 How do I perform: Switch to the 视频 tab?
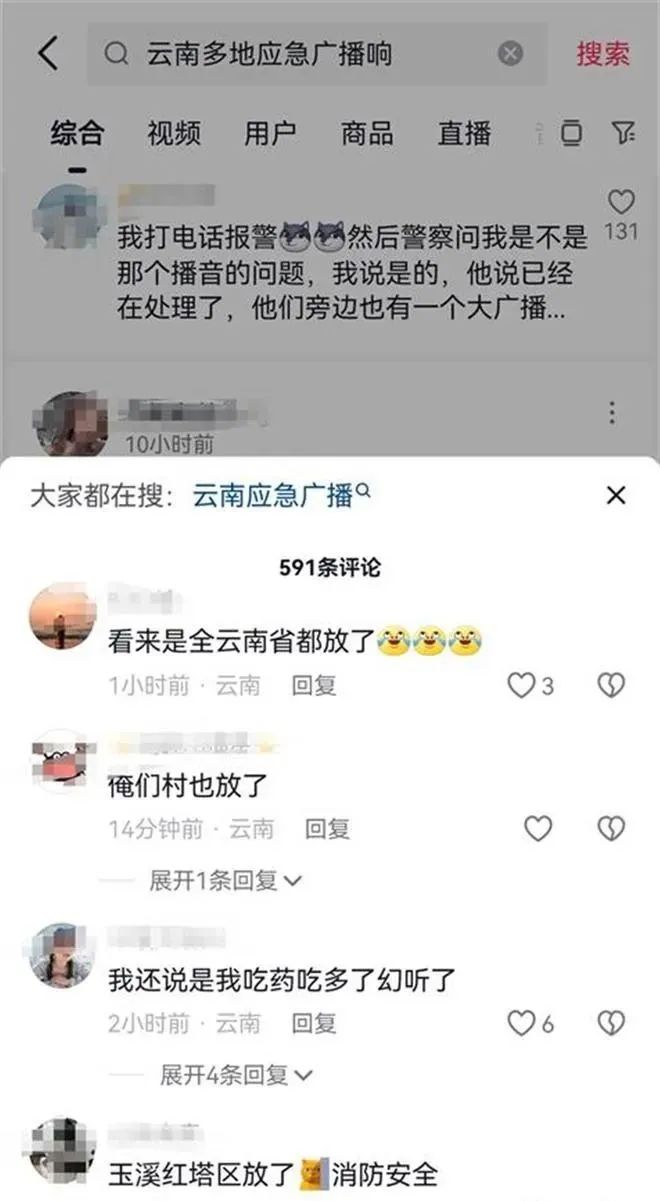[174, 133]
